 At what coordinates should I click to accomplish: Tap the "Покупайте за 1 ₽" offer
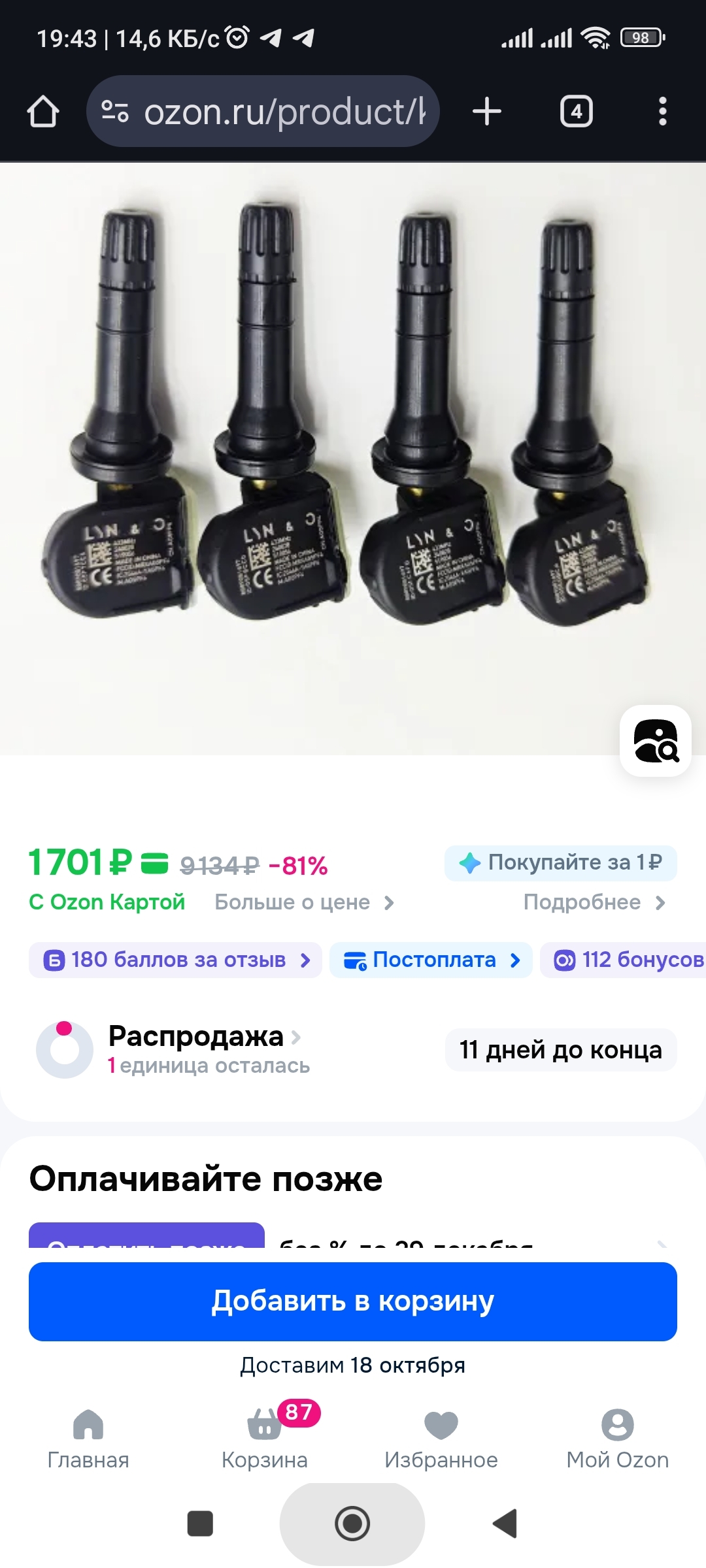(561, 862)
